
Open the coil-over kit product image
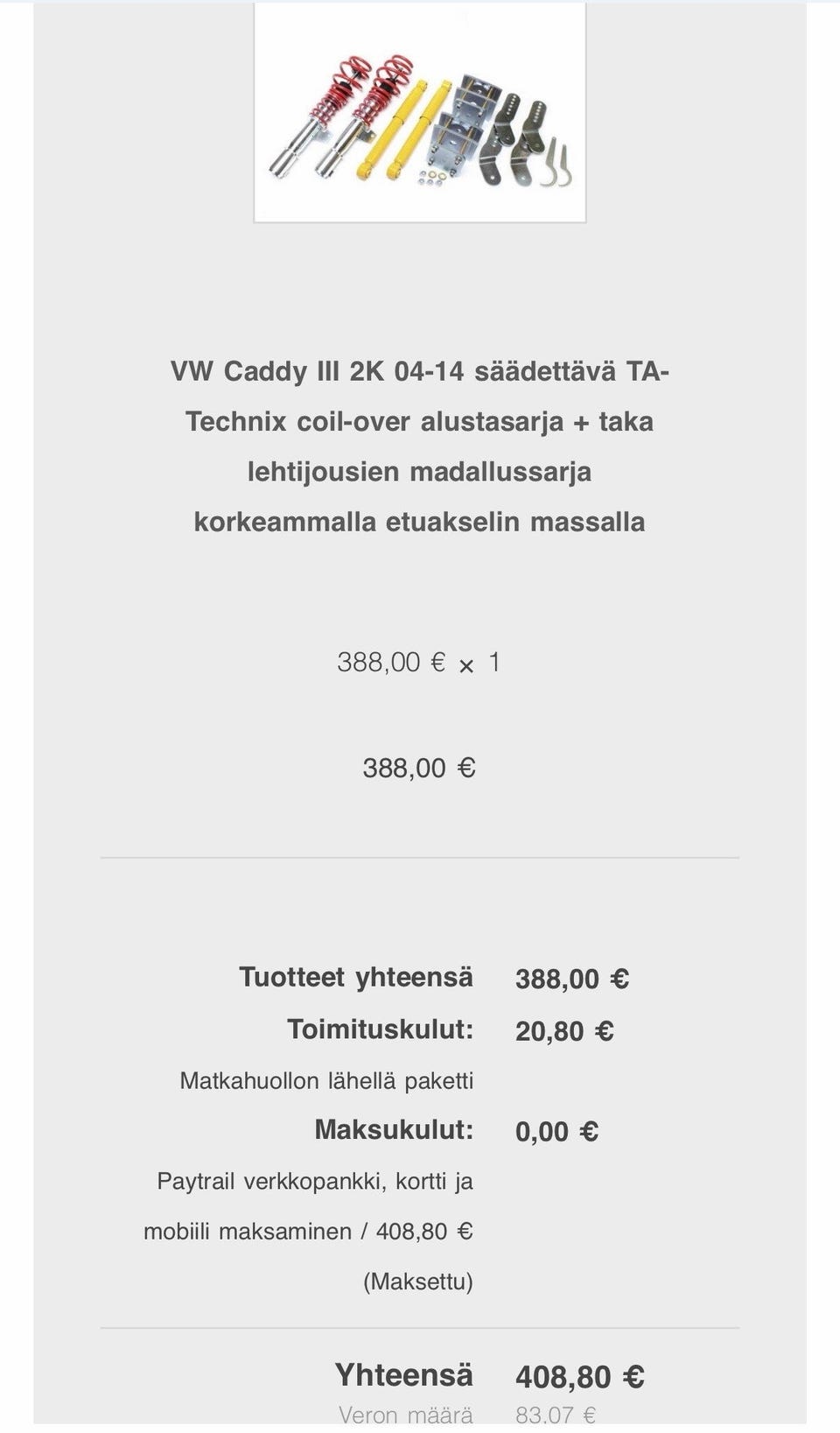[x=420, y=112]
